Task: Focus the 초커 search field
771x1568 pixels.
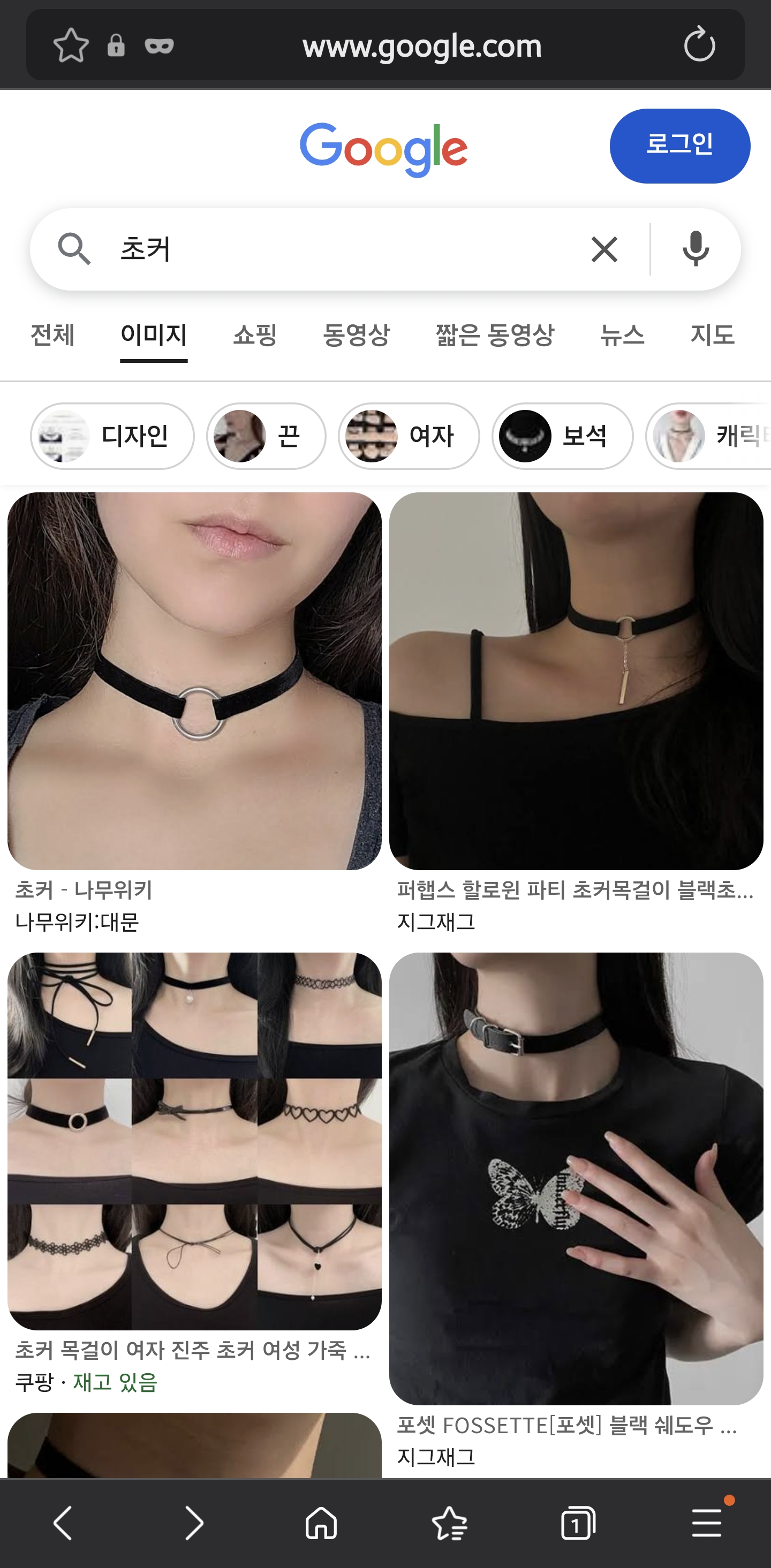Action: click(x=341, y=249)
